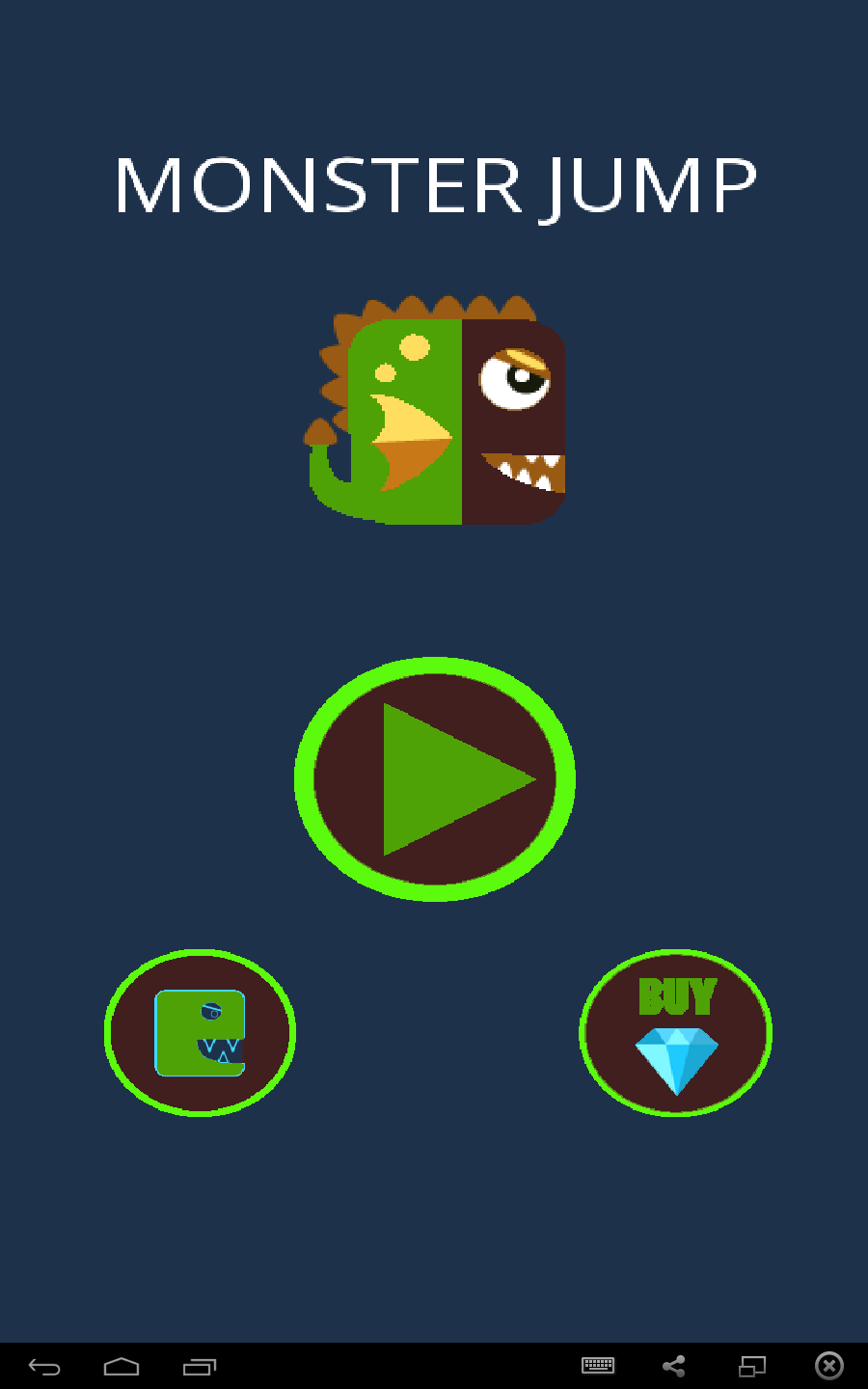
Task: Open the Buy diamonds shop
Action: (675, 1033)
